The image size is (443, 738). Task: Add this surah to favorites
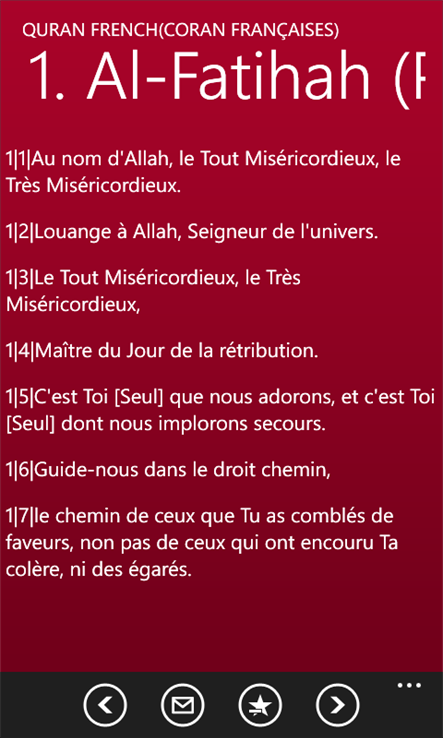(260, 705)
